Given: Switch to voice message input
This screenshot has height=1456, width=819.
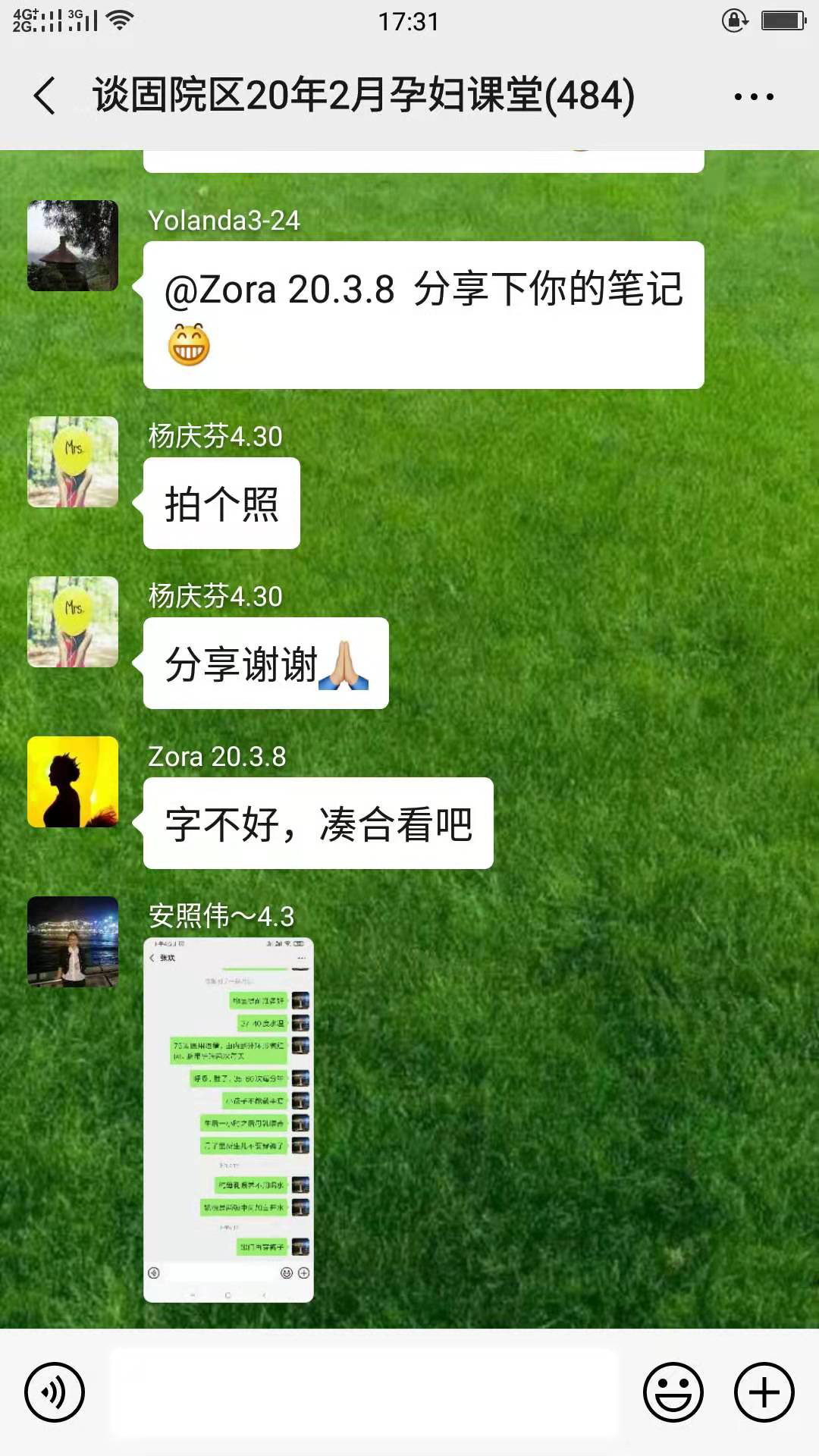Looking at the screenshot, I should (x=55, y=1392).
